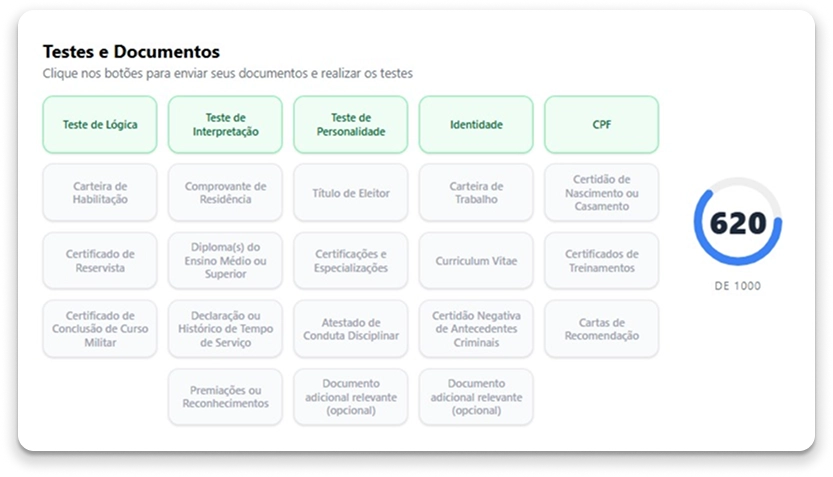Open Certidão de Nascimento ou Casamento
Screen dimensions: 833x477
601,192
